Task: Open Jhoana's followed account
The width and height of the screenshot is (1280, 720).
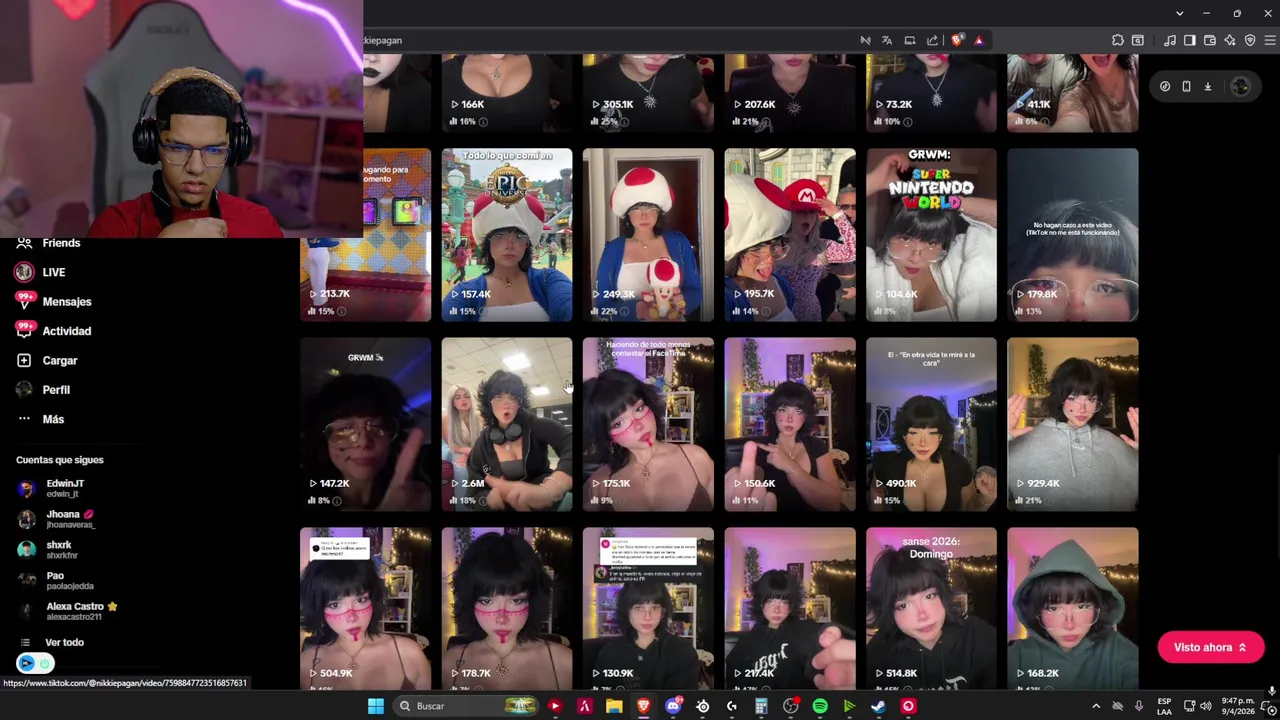Action: click(x=64, y=518)
